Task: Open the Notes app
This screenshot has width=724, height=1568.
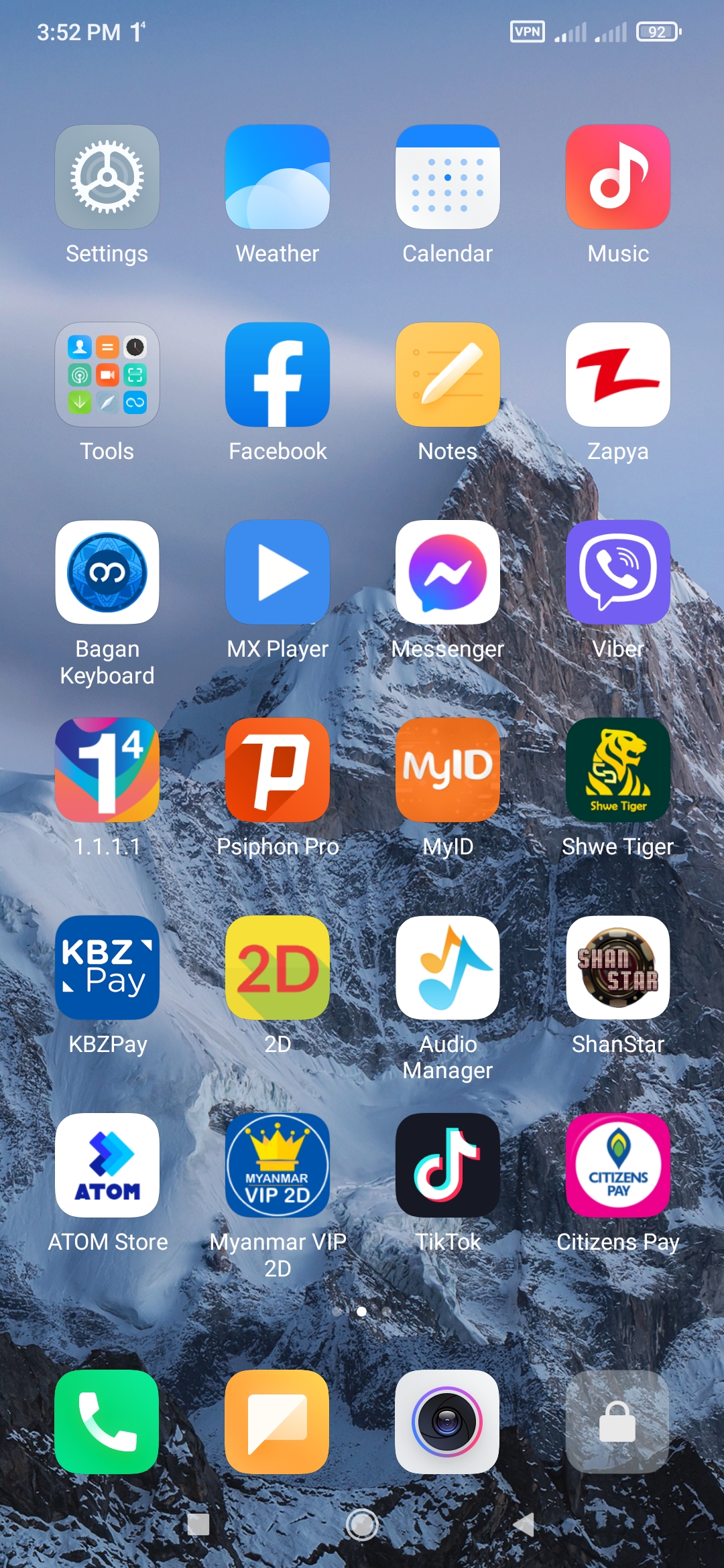Action: click(448, 375)
